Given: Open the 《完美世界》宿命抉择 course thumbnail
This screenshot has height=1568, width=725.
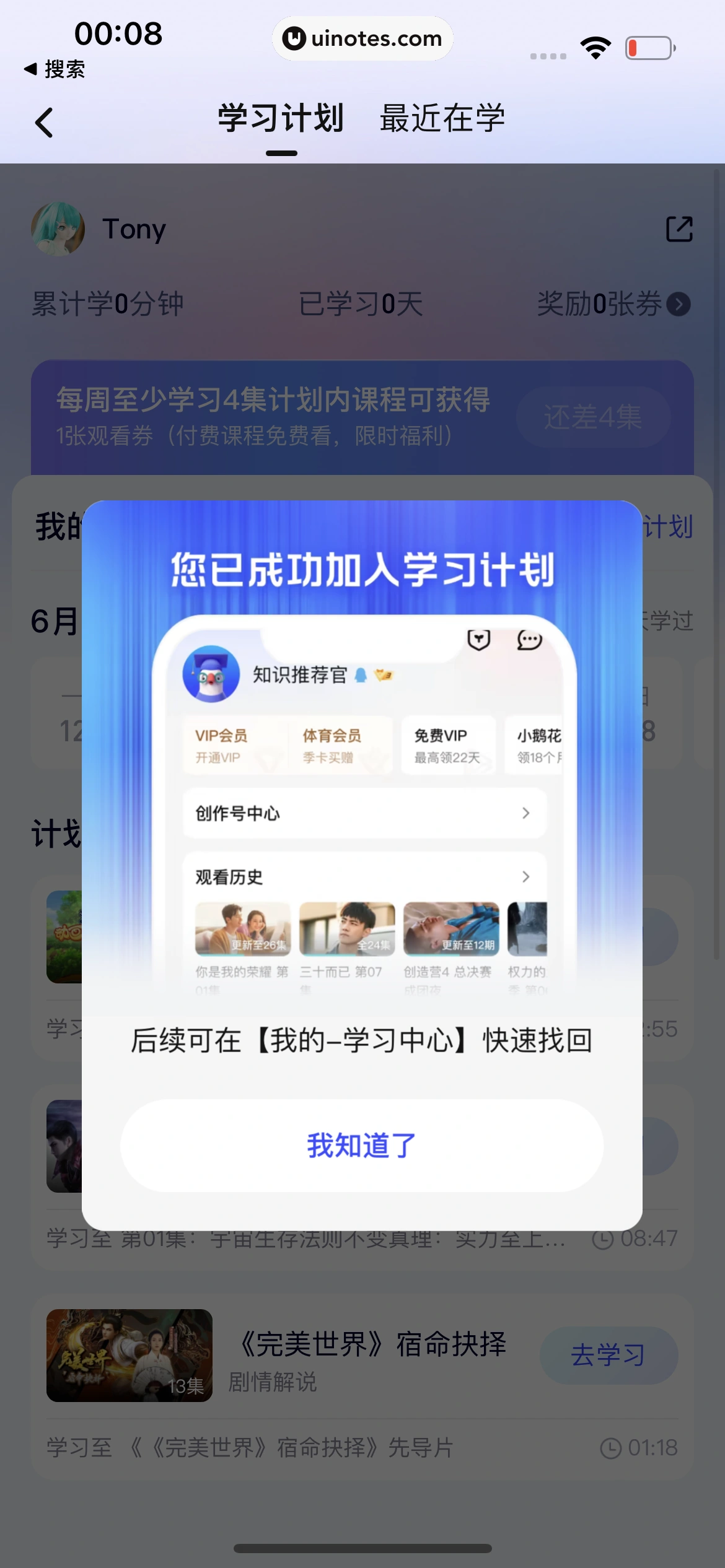Looking at the screenshot, I should coord(130,1355).
